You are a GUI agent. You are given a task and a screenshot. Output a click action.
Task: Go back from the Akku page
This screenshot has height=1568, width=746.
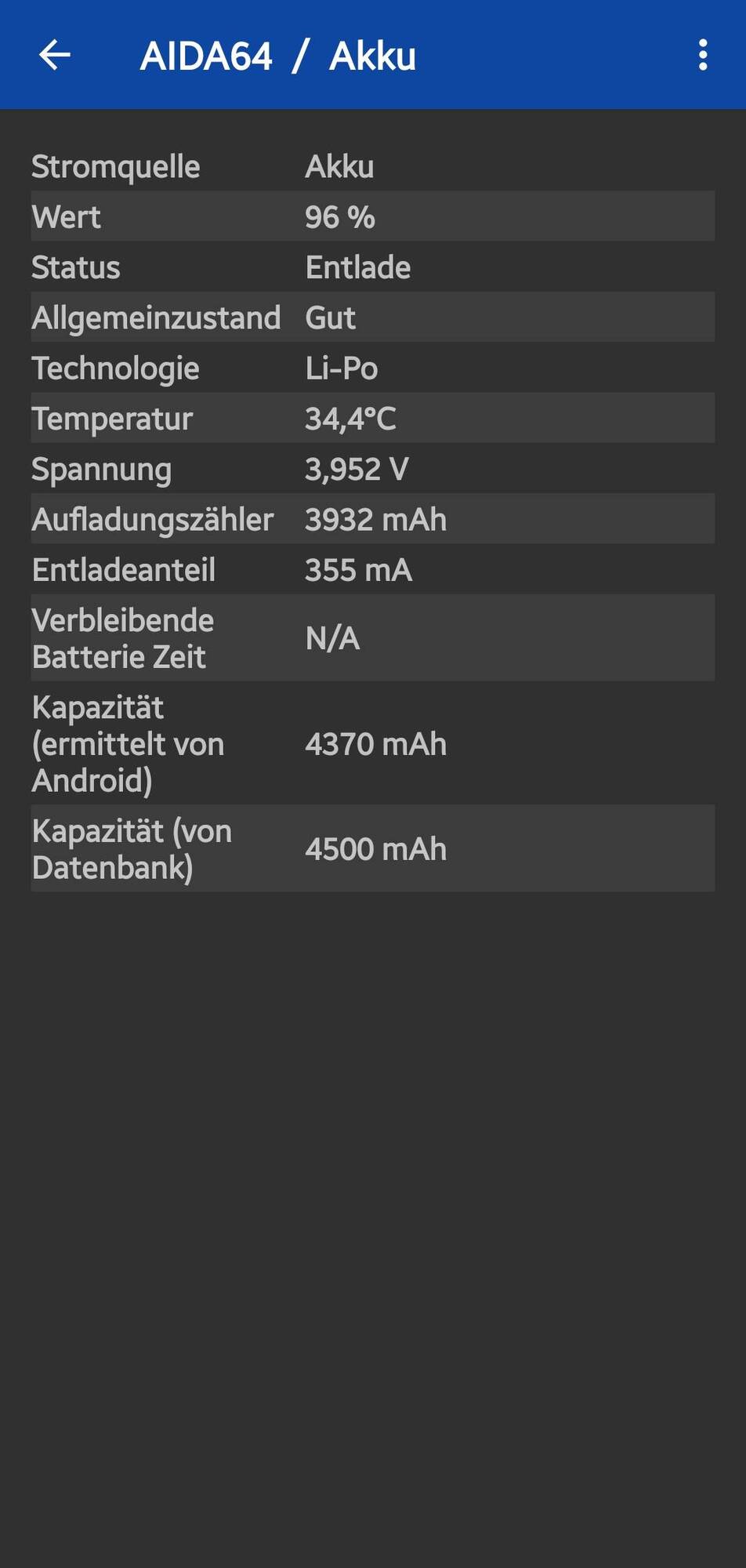tap(55, 55)
